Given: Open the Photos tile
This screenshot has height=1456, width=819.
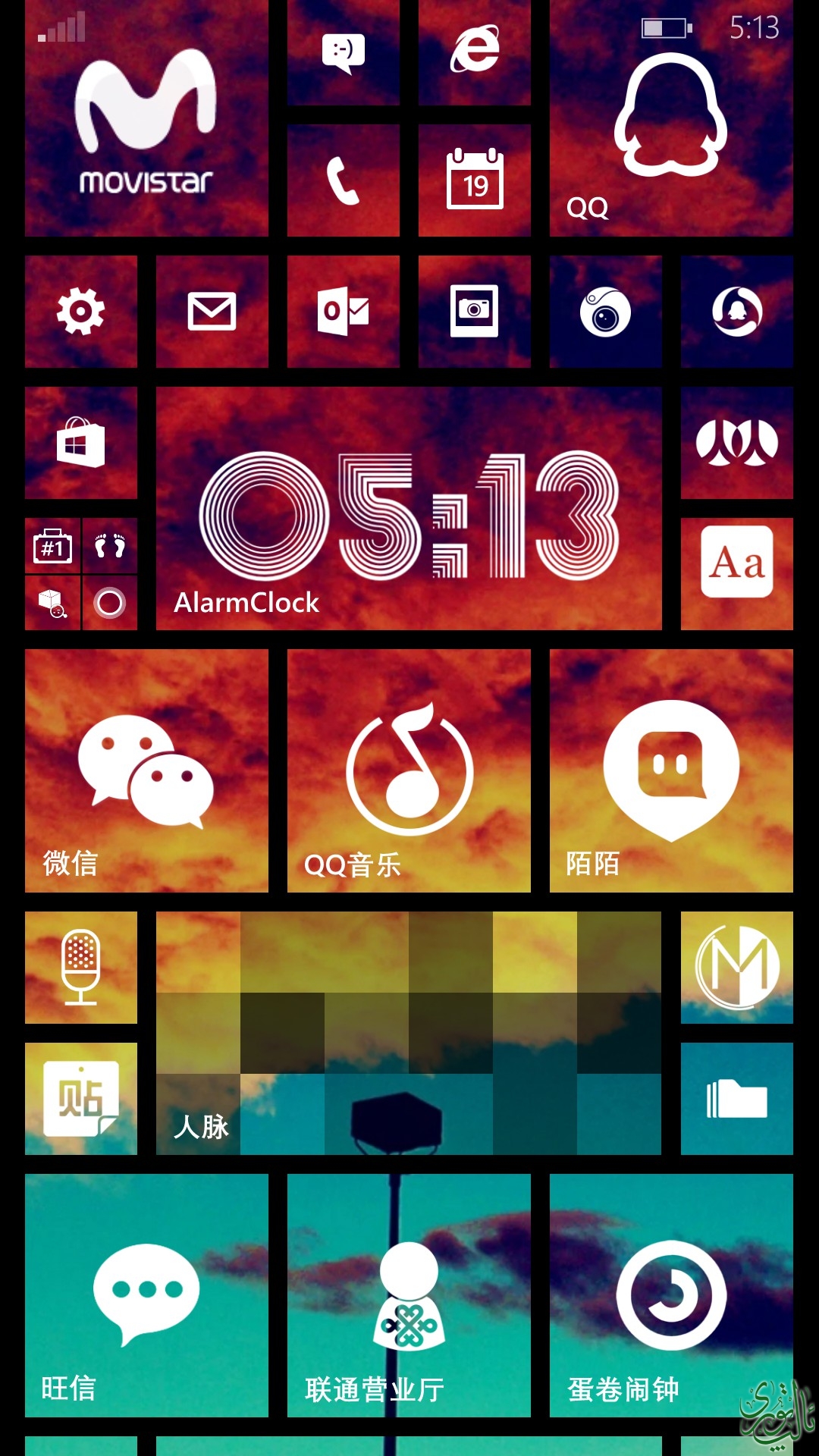Looking at the screenshot, I should 475,312.
